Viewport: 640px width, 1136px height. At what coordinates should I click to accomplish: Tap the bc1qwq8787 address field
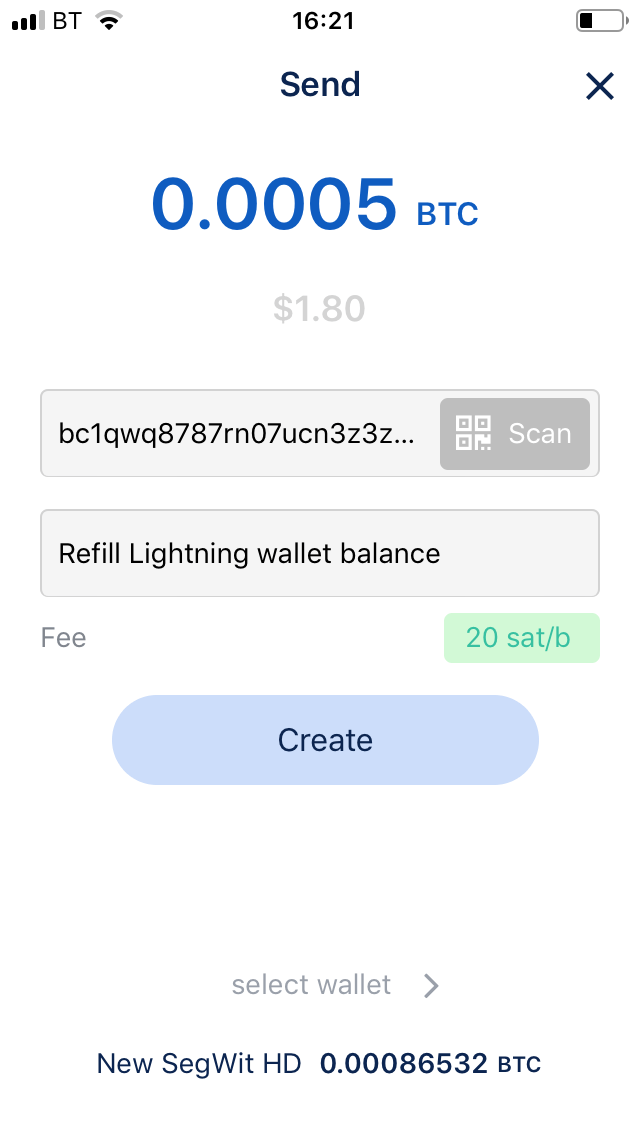click(238, 433)
